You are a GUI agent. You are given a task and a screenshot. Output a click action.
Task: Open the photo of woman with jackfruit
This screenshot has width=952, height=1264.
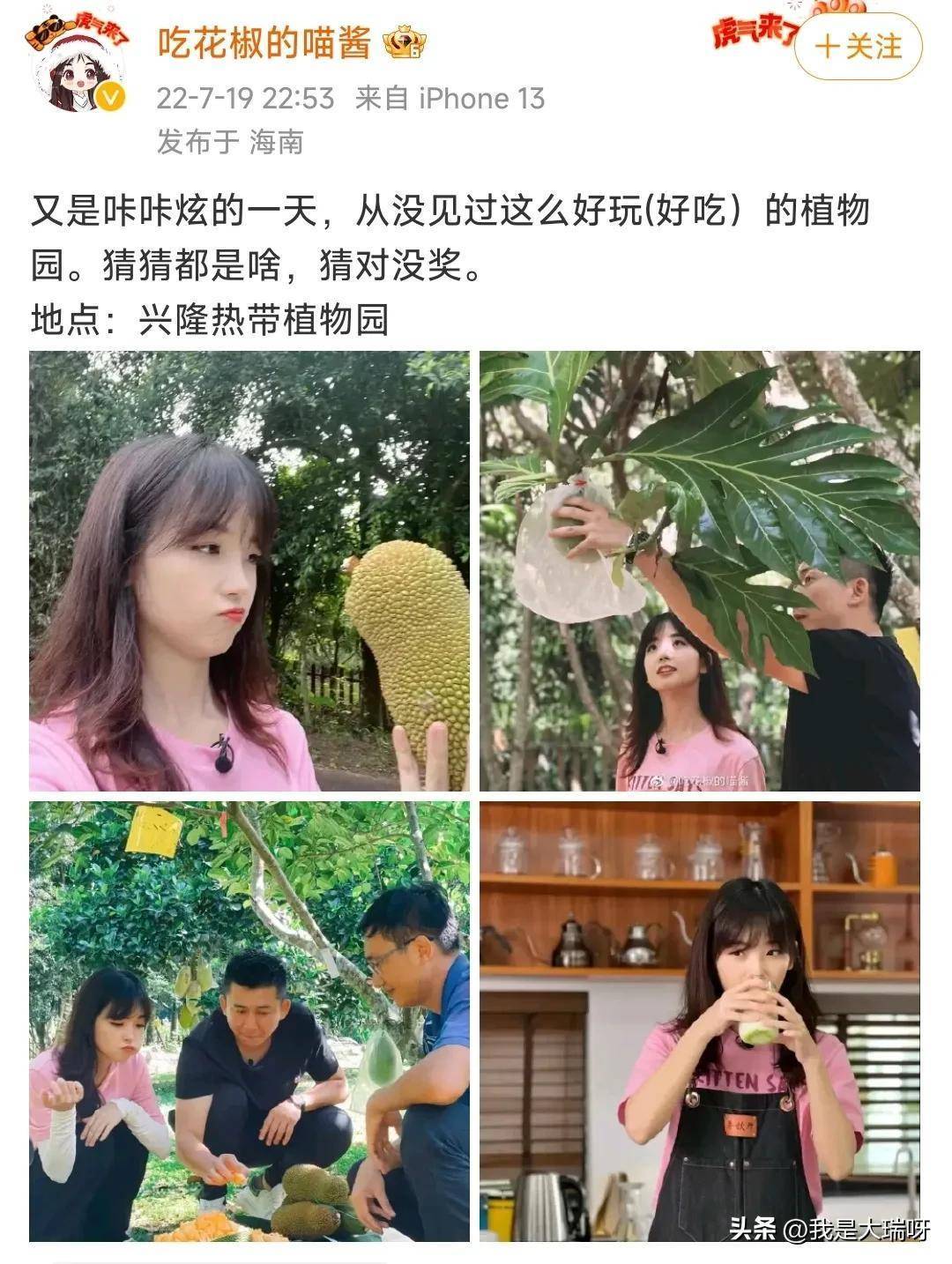point(249,571)
